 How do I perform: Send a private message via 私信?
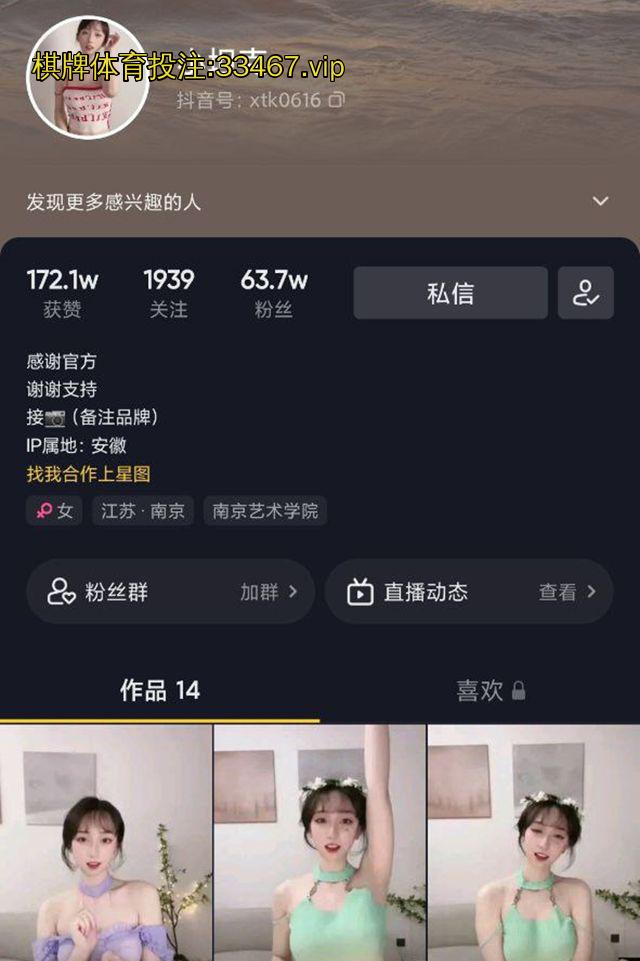[450, 293]
